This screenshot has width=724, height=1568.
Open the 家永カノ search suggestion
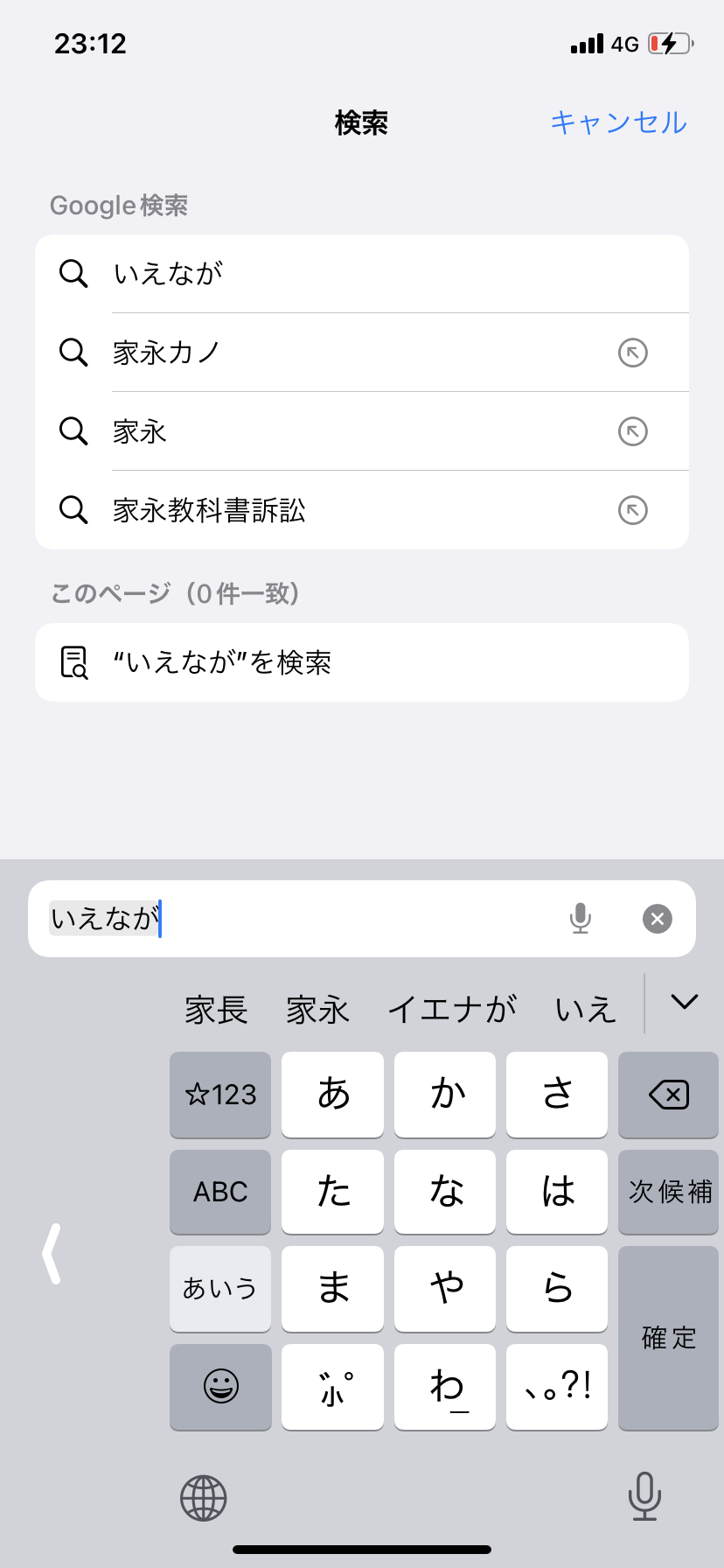[x=362, y=353]
